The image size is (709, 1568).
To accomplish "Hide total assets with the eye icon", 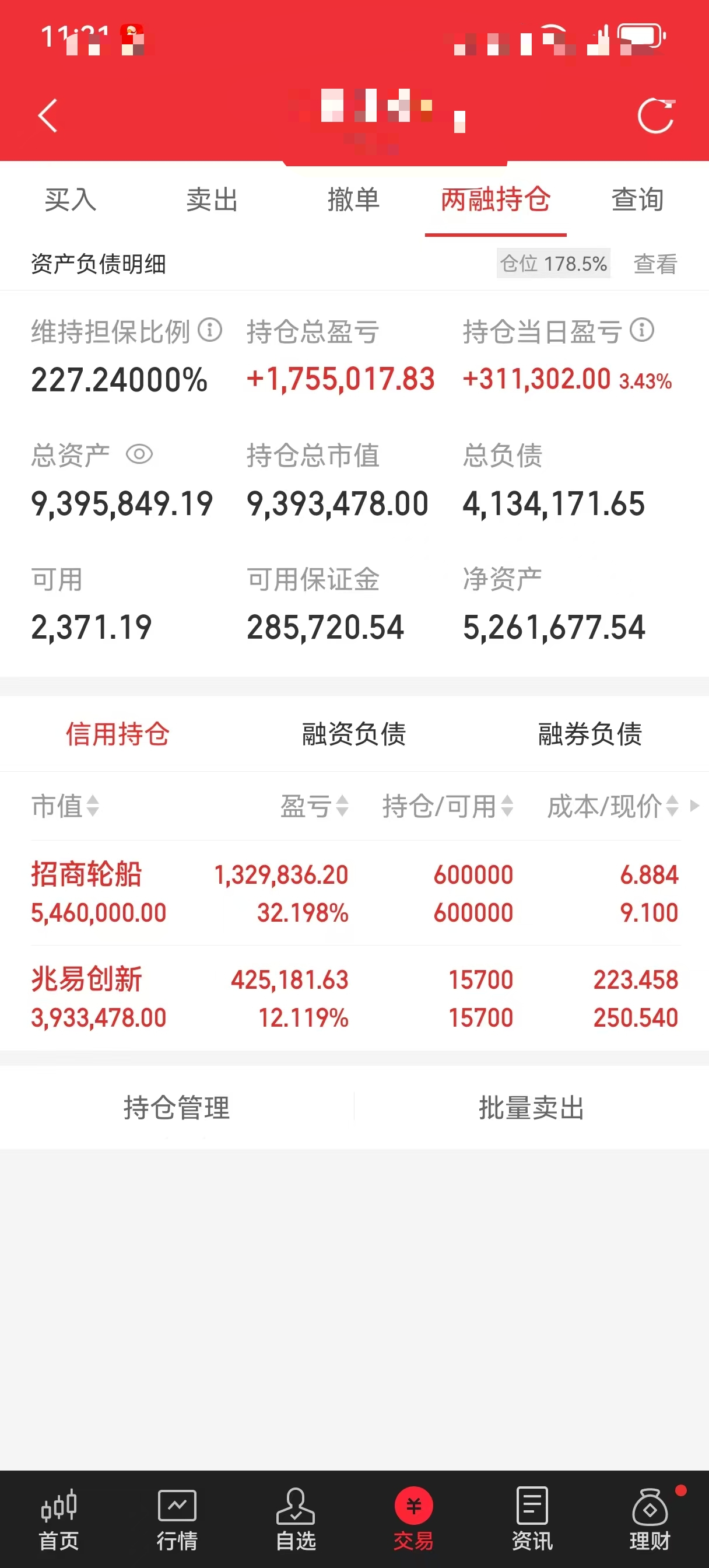I will coord(139,454).
